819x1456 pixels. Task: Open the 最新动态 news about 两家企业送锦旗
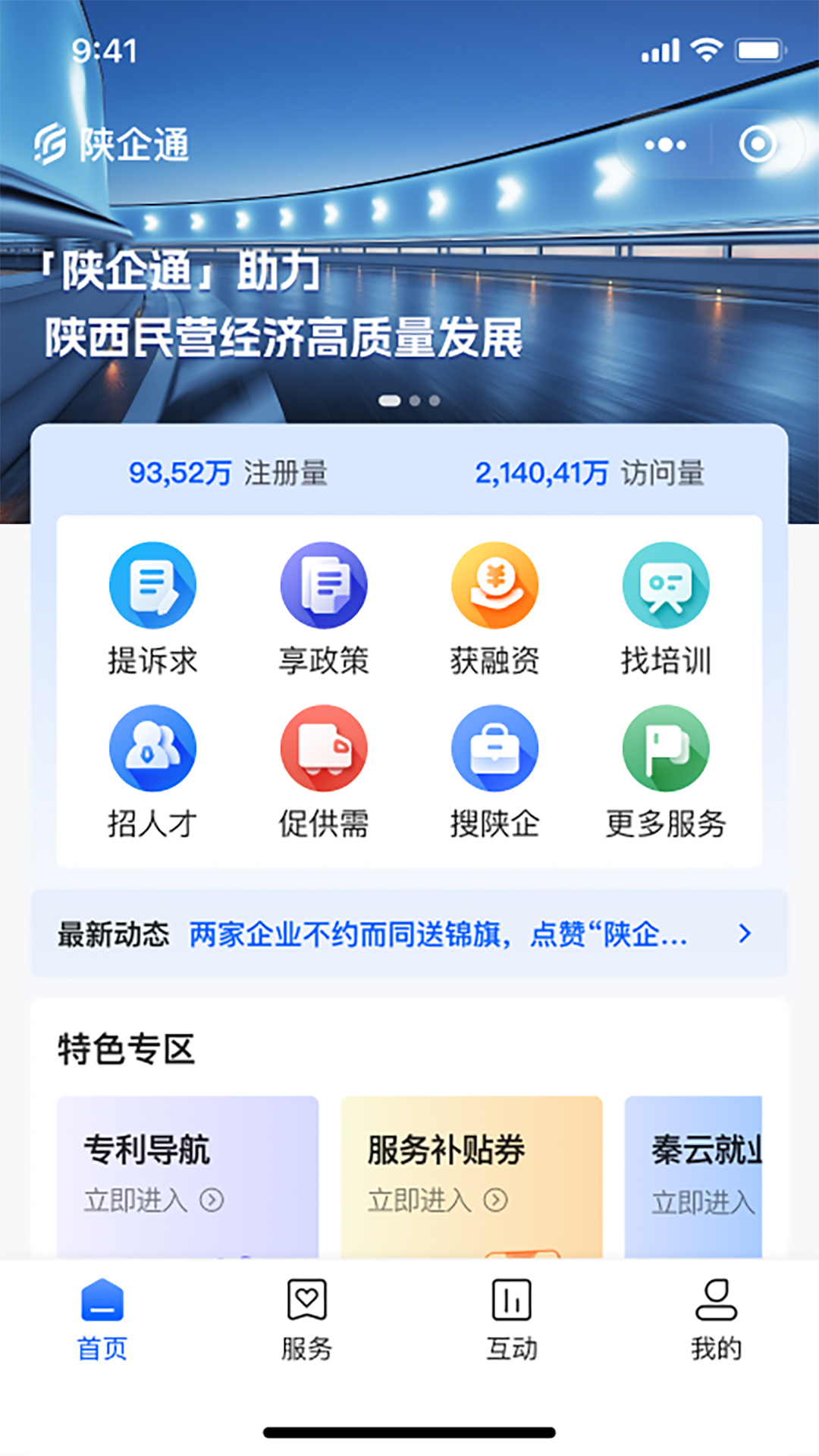(x=438, y=934)
